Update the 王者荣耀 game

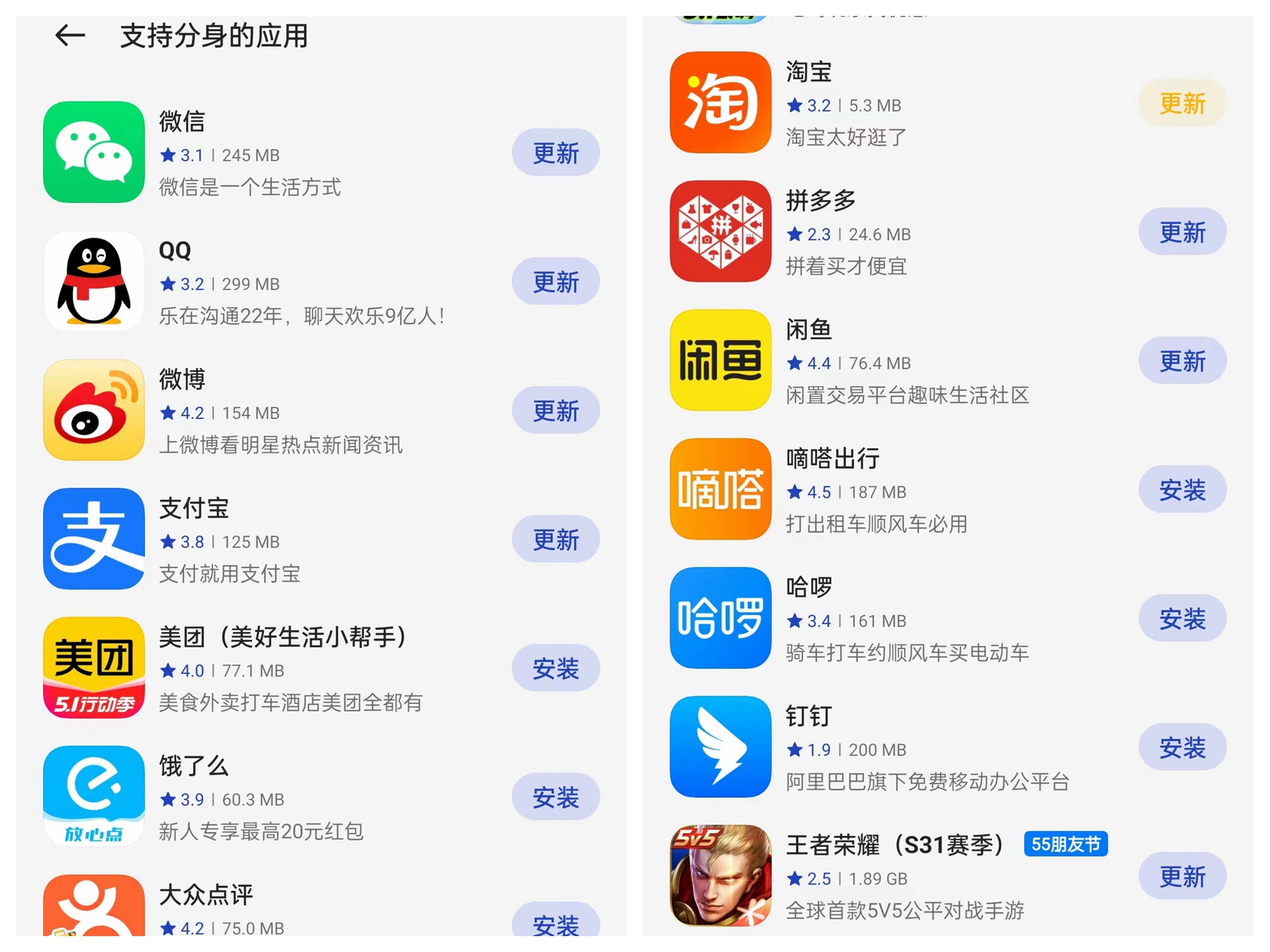1182,876
